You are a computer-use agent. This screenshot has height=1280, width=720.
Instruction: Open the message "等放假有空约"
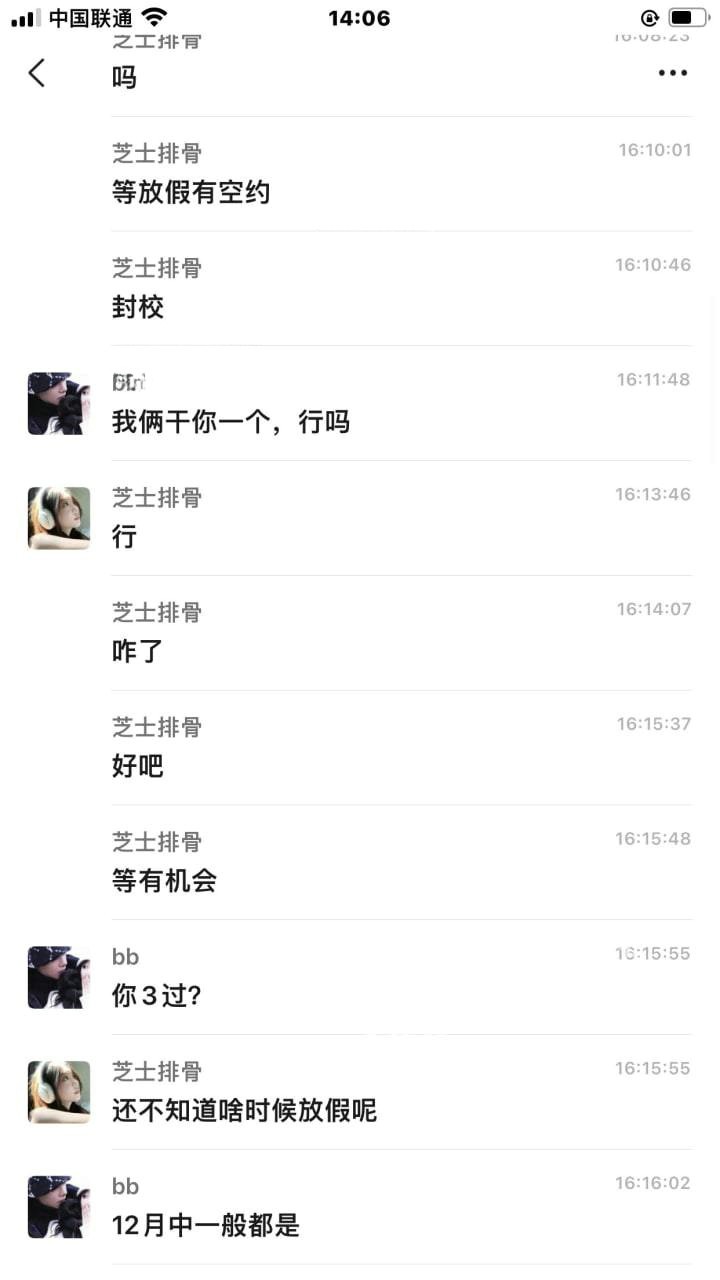click(x=191, y=192)
